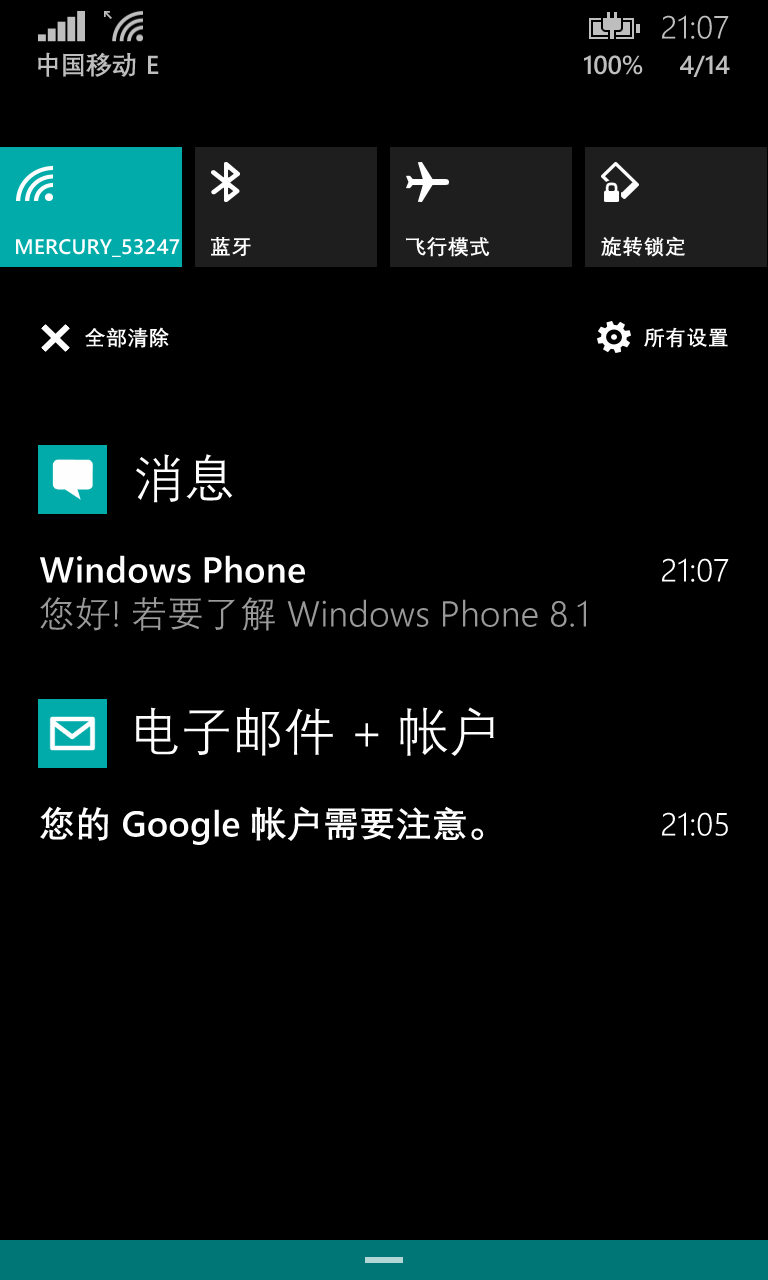
Task: Tap the bottom action center handle bar
Action: pos(384,1260)
